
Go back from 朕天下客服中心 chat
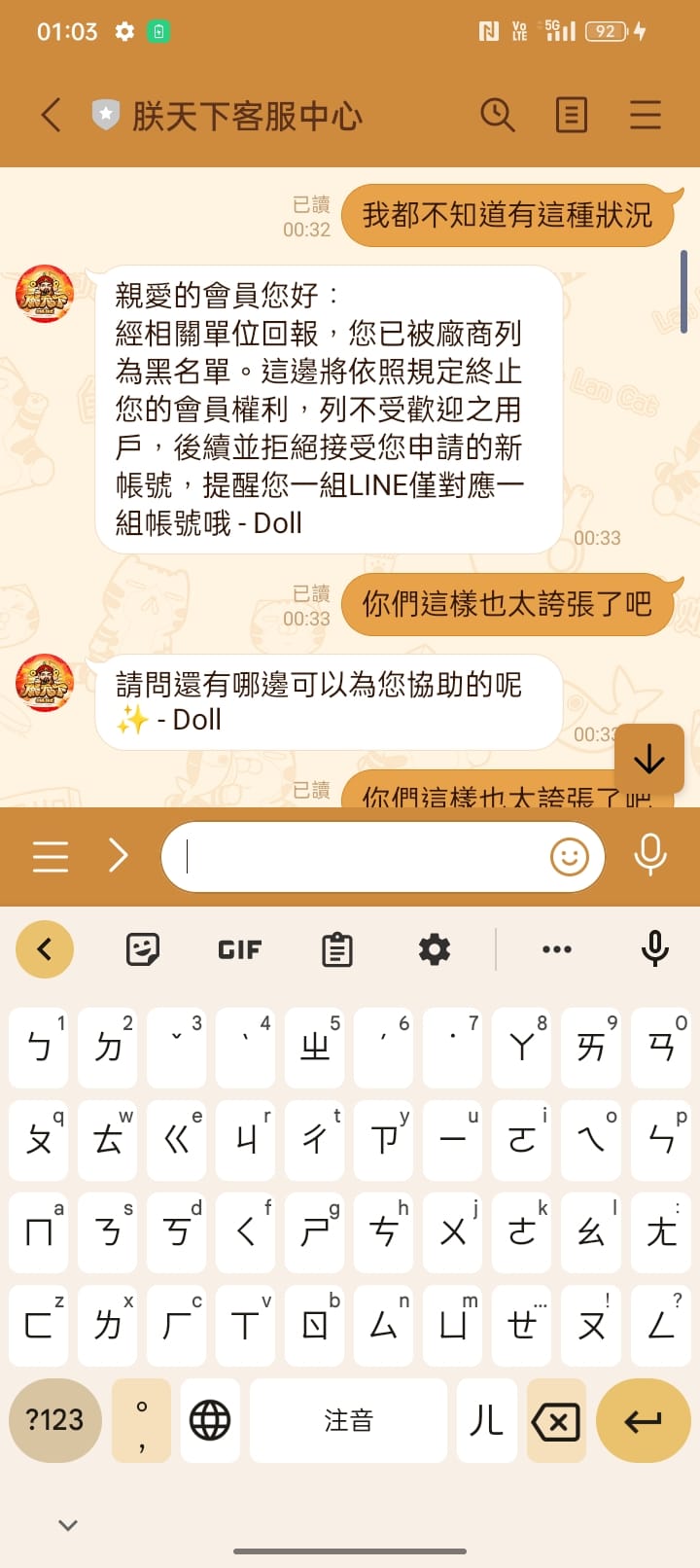coord(52,115)
